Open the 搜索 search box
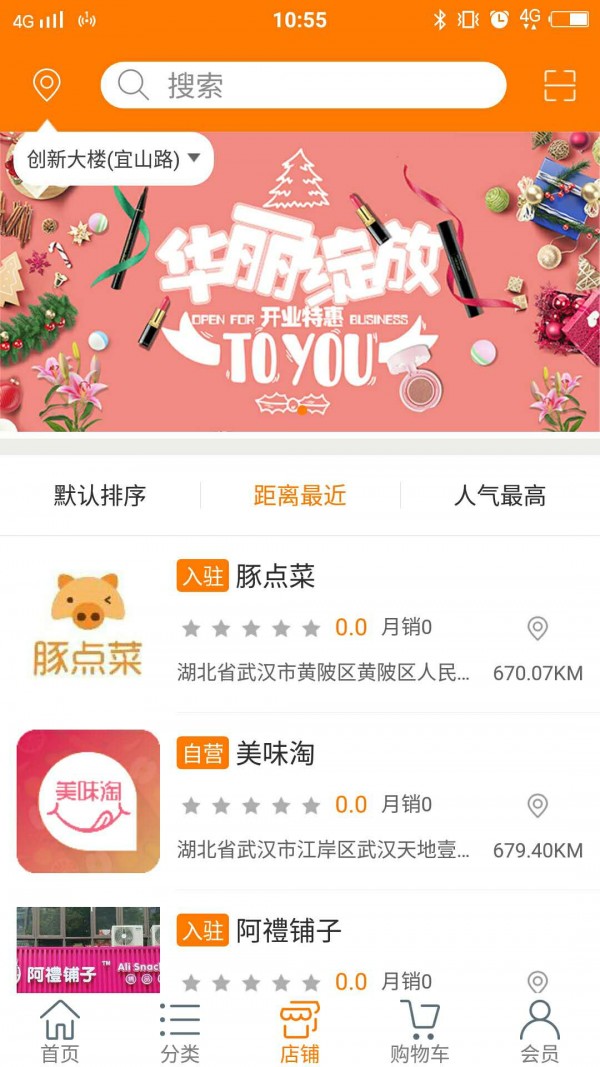The image size is (600, 1067). pyautogui.click(x=303, y=85)
